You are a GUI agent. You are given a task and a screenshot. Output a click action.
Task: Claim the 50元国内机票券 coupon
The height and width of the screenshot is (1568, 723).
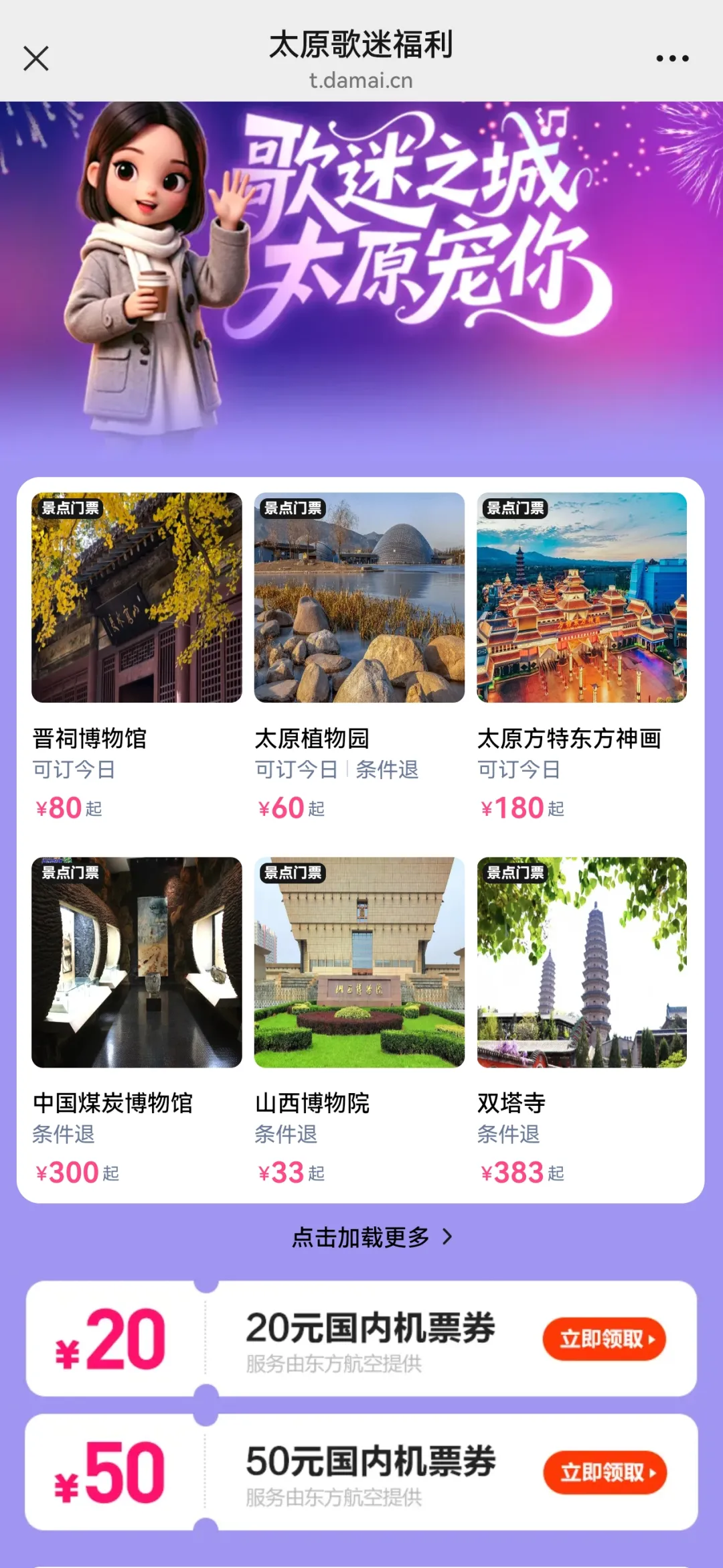coord(605,1473)
